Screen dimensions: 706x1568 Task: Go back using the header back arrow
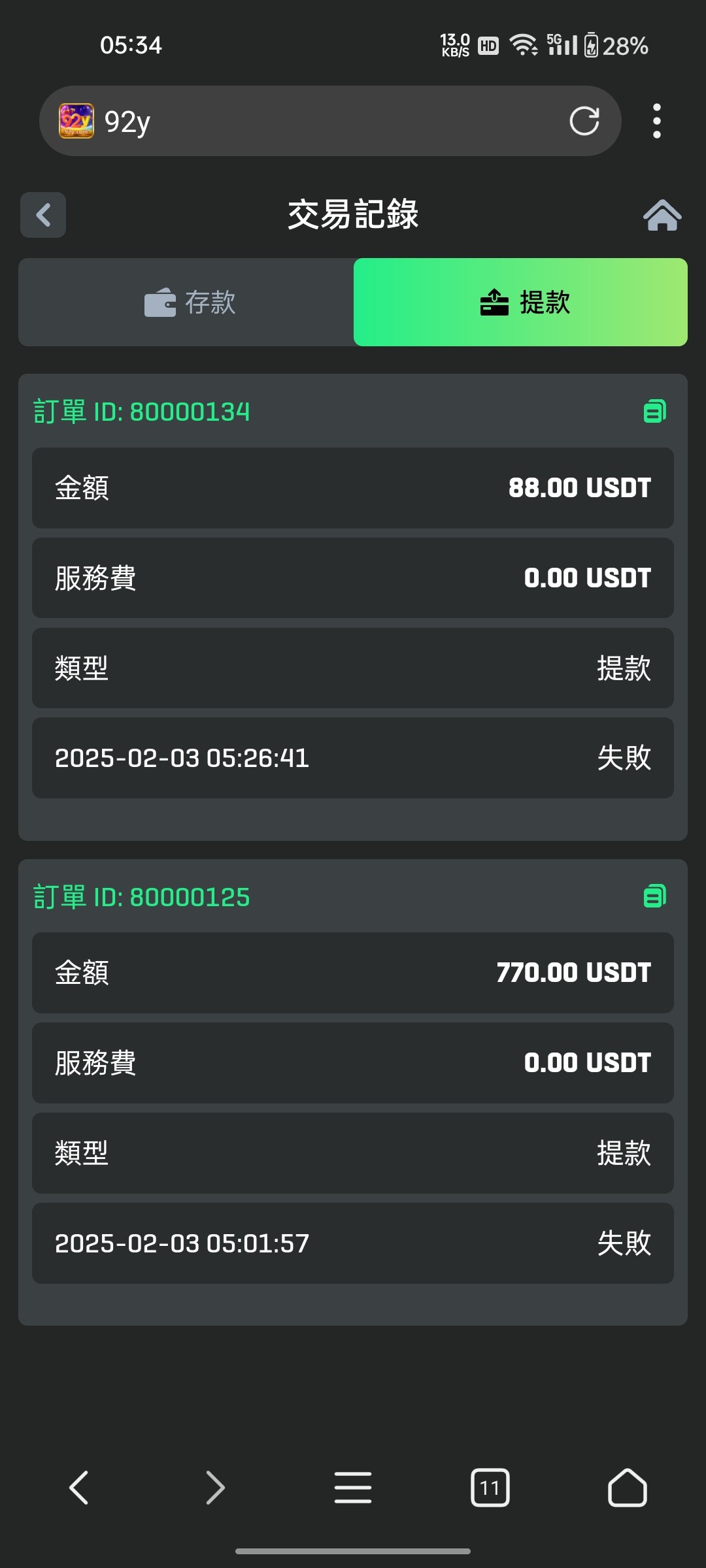point(43,215)
